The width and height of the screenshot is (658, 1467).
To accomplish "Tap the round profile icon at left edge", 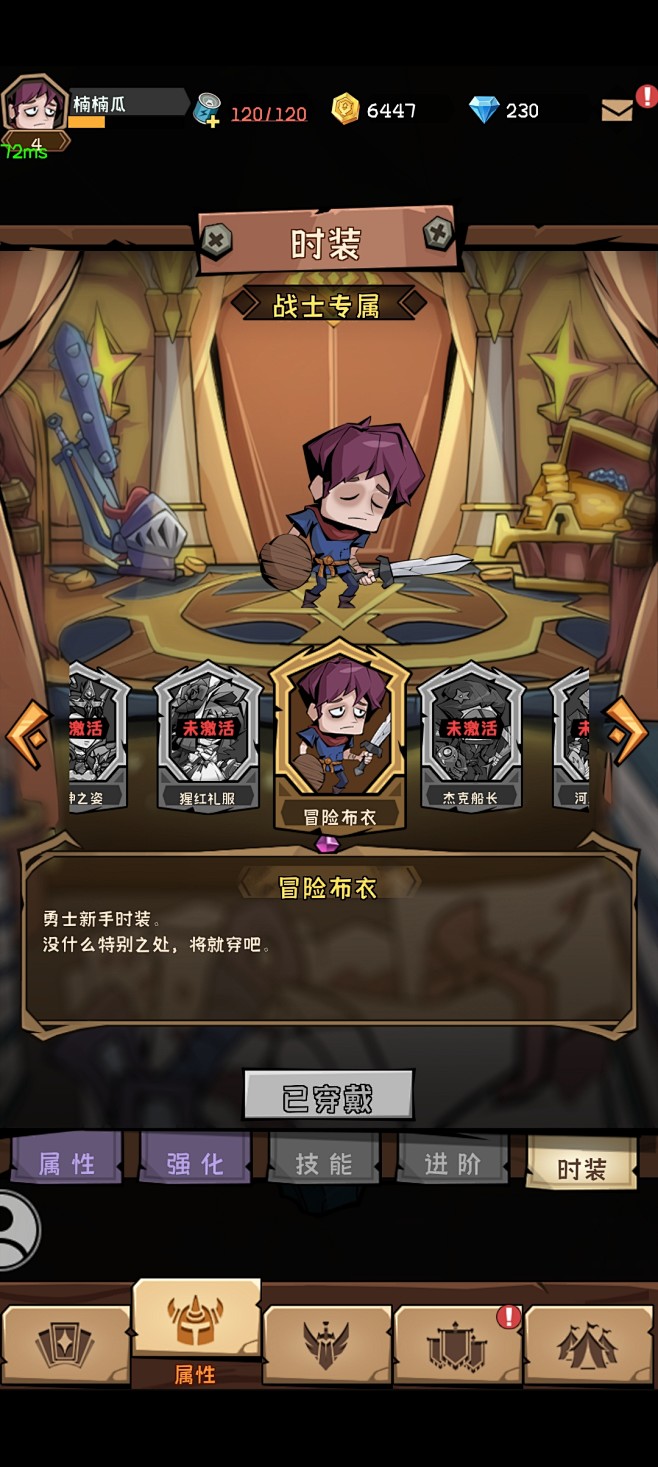I will click(17, 1230).
